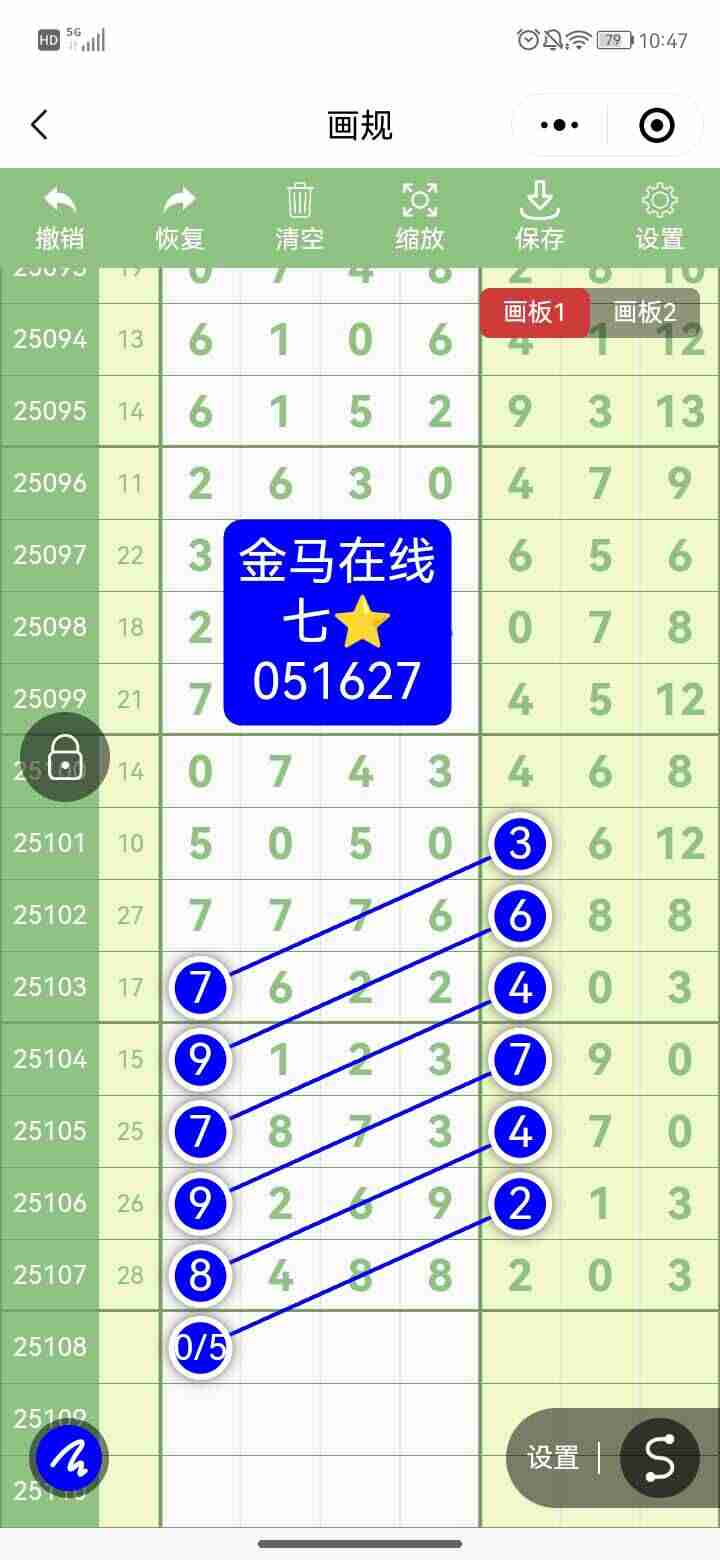Screen dimensions: 720x1560
Task: Tap the circular exit capsule icon
Action: [655, 124]
